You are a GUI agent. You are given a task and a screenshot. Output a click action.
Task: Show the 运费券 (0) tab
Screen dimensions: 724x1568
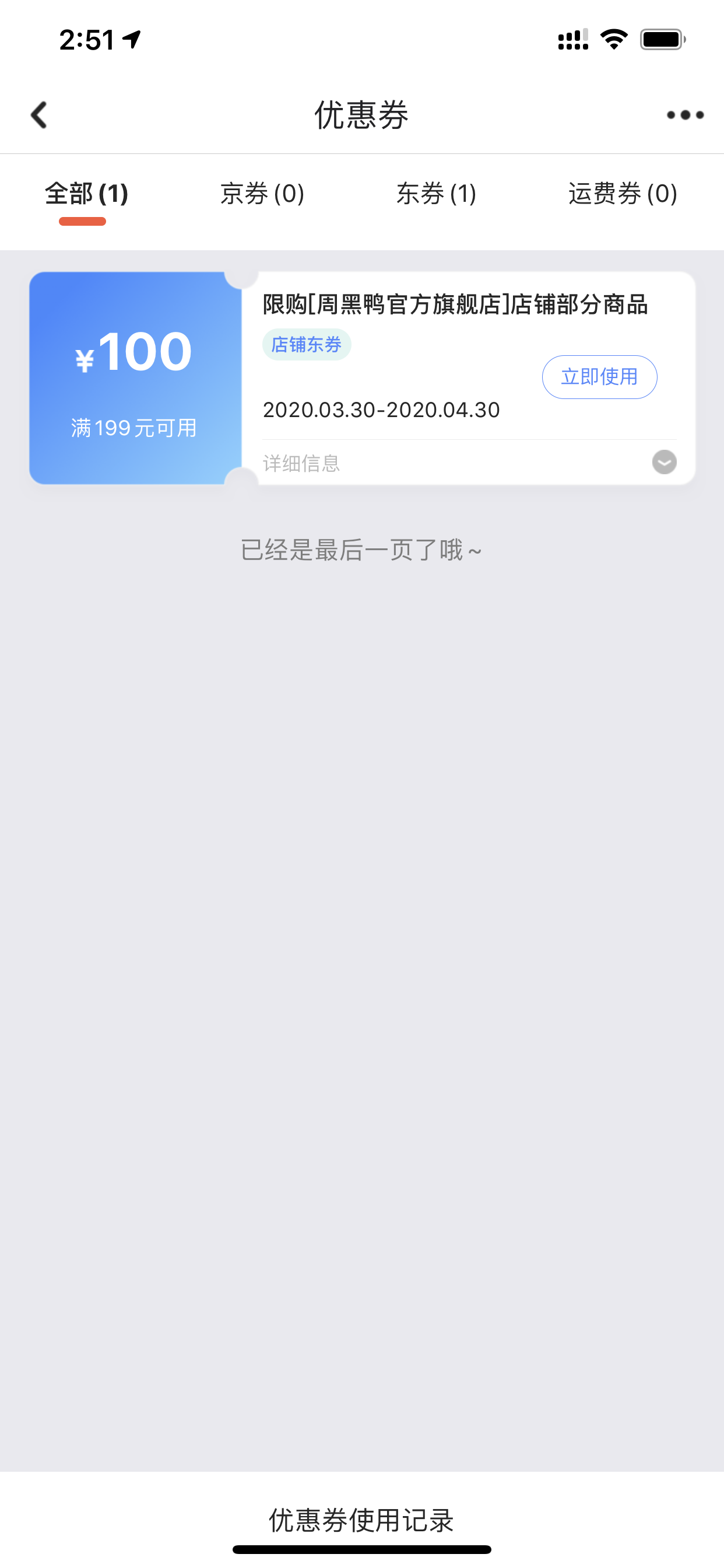point(623,194)
